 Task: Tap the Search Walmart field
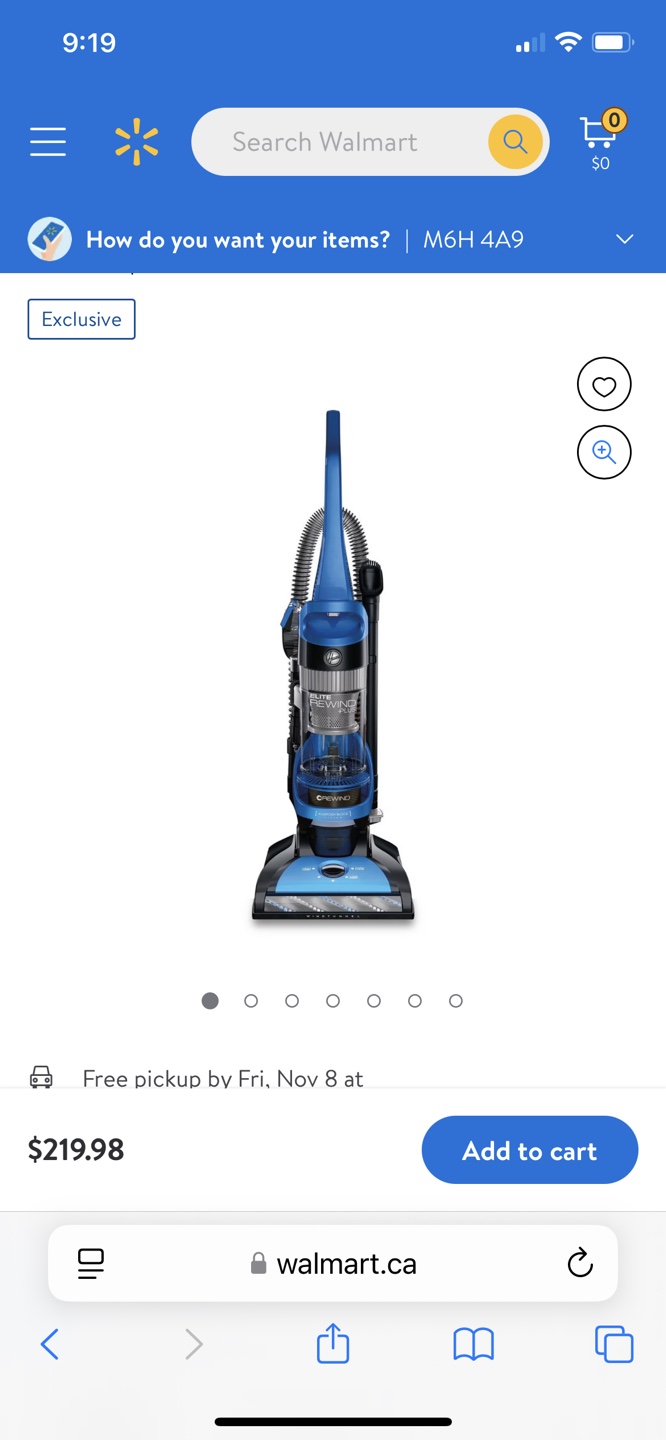coord(340,142)
